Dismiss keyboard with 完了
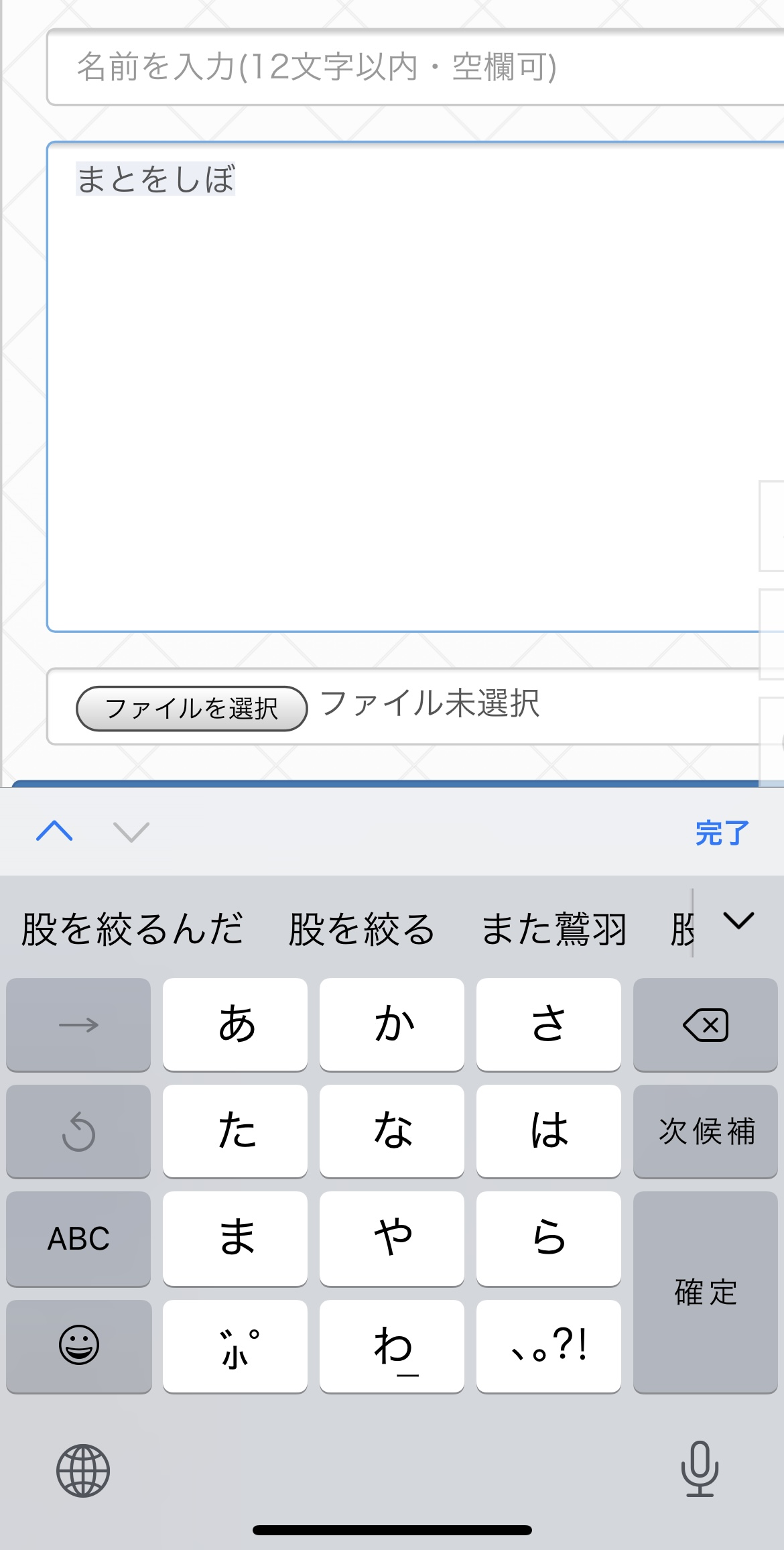Screen dimensions: 784x1550 click(x=722, y=833)
